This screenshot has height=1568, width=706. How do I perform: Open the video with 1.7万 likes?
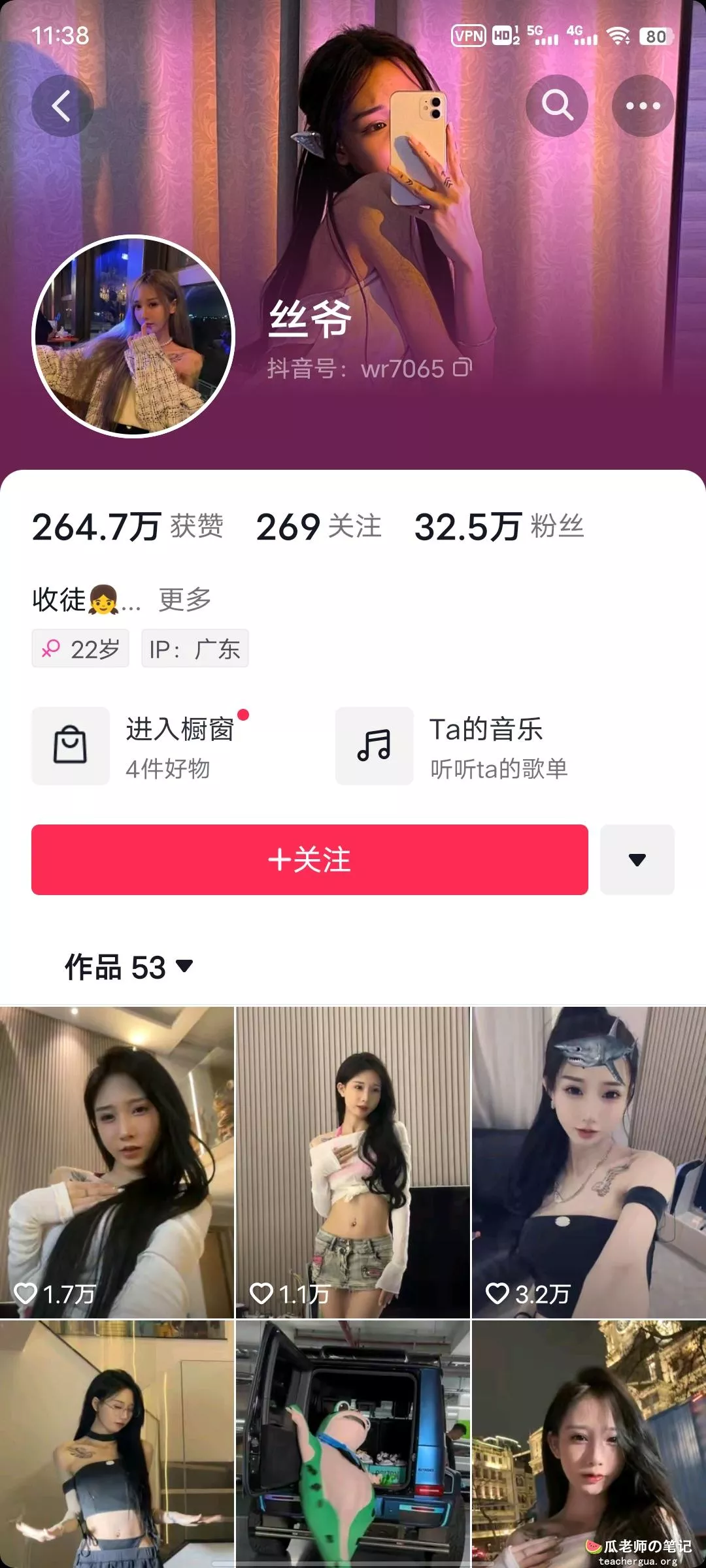(117, 1163)
